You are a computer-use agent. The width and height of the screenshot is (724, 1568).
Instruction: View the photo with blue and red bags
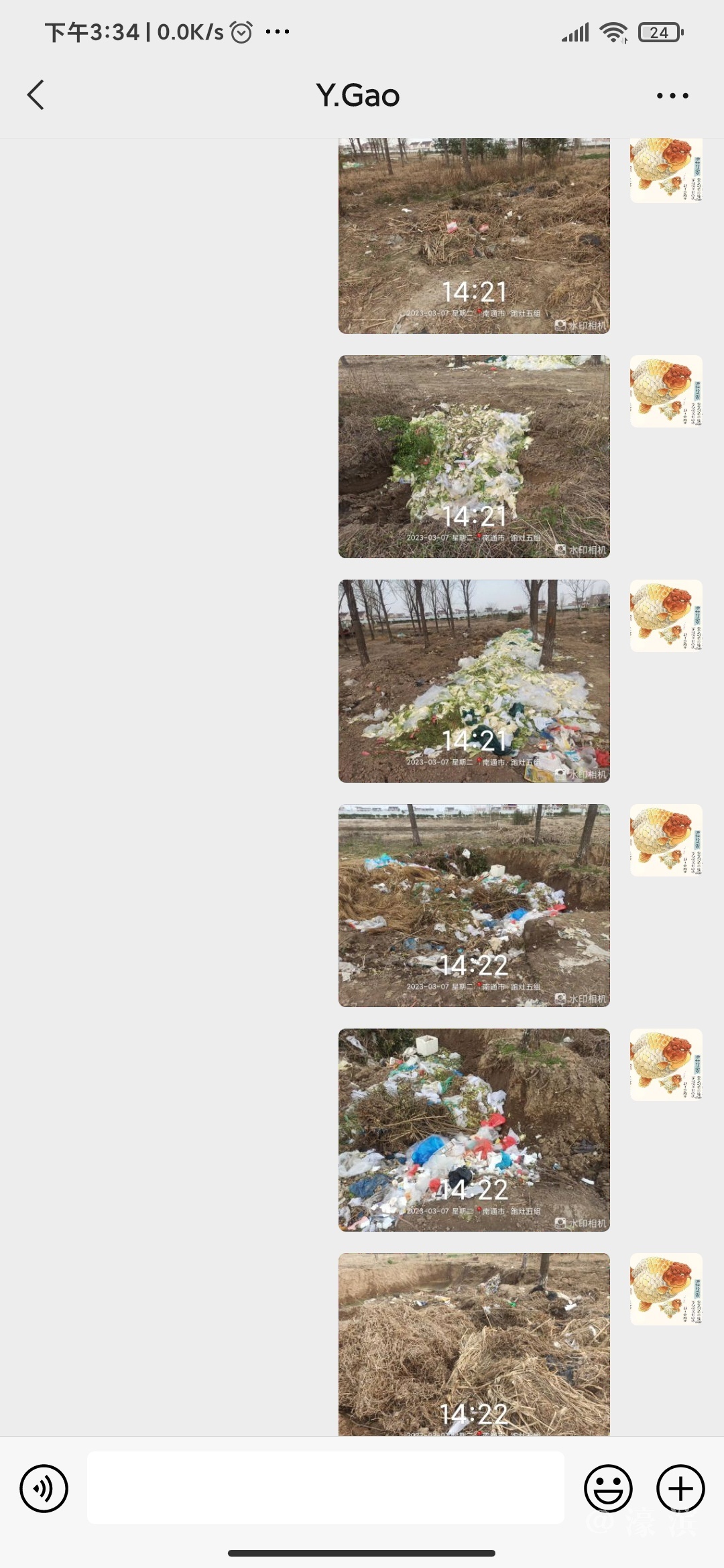[x=474, y=1130]
